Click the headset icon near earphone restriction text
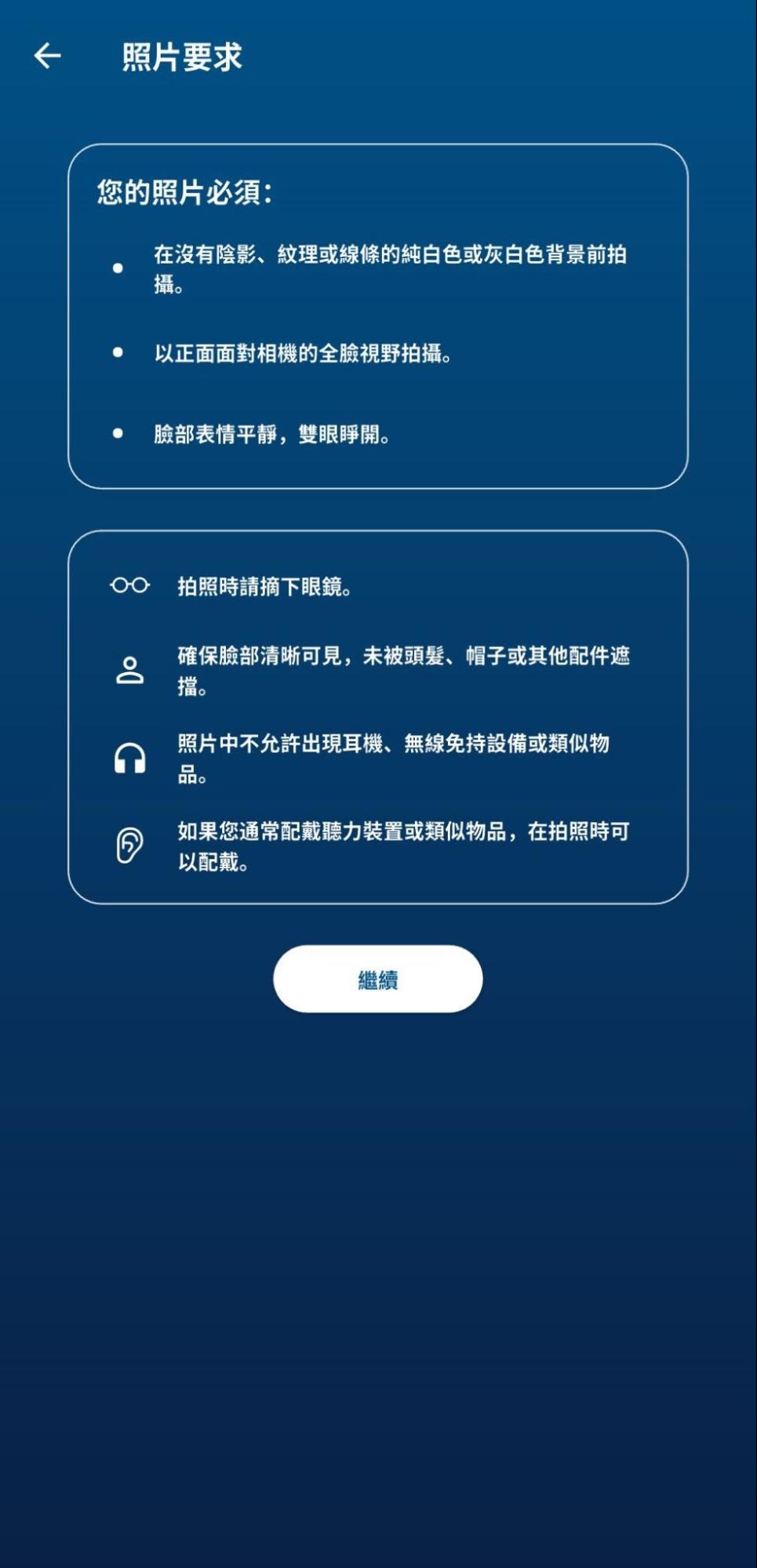Image resolution: width=757 pixels, height=1568 pixels. point(128,759)
